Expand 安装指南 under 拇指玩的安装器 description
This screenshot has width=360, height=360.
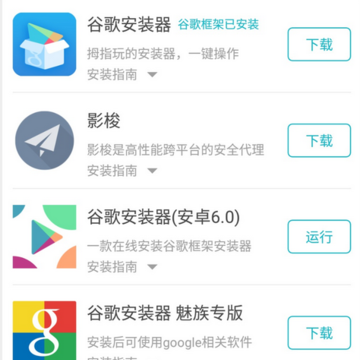pos(122,75)
